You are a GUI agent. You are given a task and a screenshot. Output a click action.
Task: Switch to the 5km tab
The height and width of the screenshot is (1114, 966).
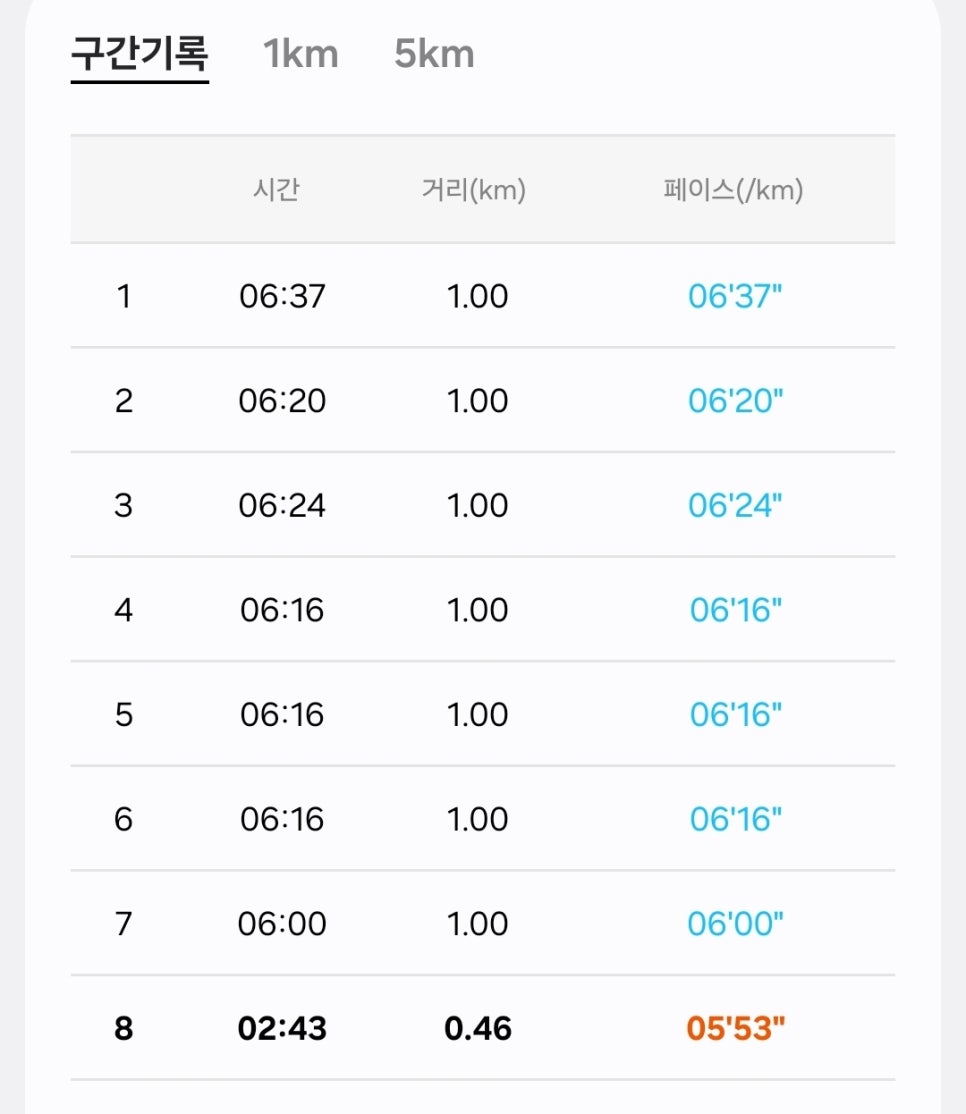point(434,54)
